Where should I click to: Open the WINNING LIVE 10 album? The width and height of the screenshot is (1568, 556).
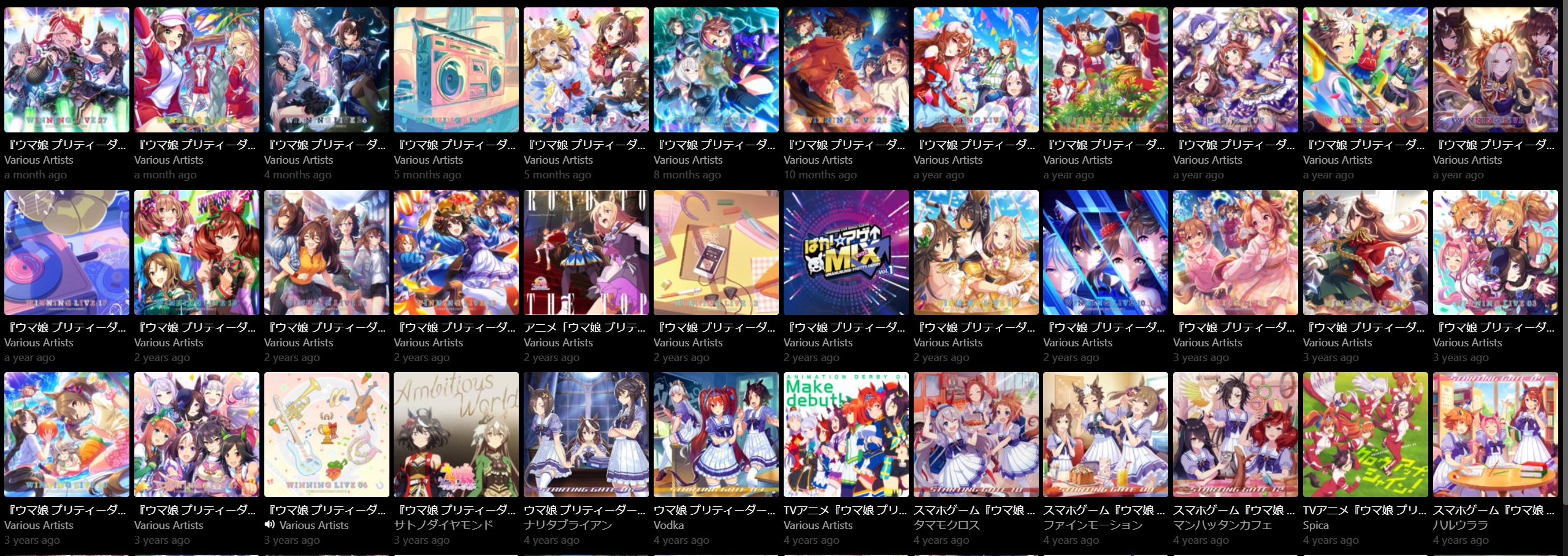pos(1105,253)
